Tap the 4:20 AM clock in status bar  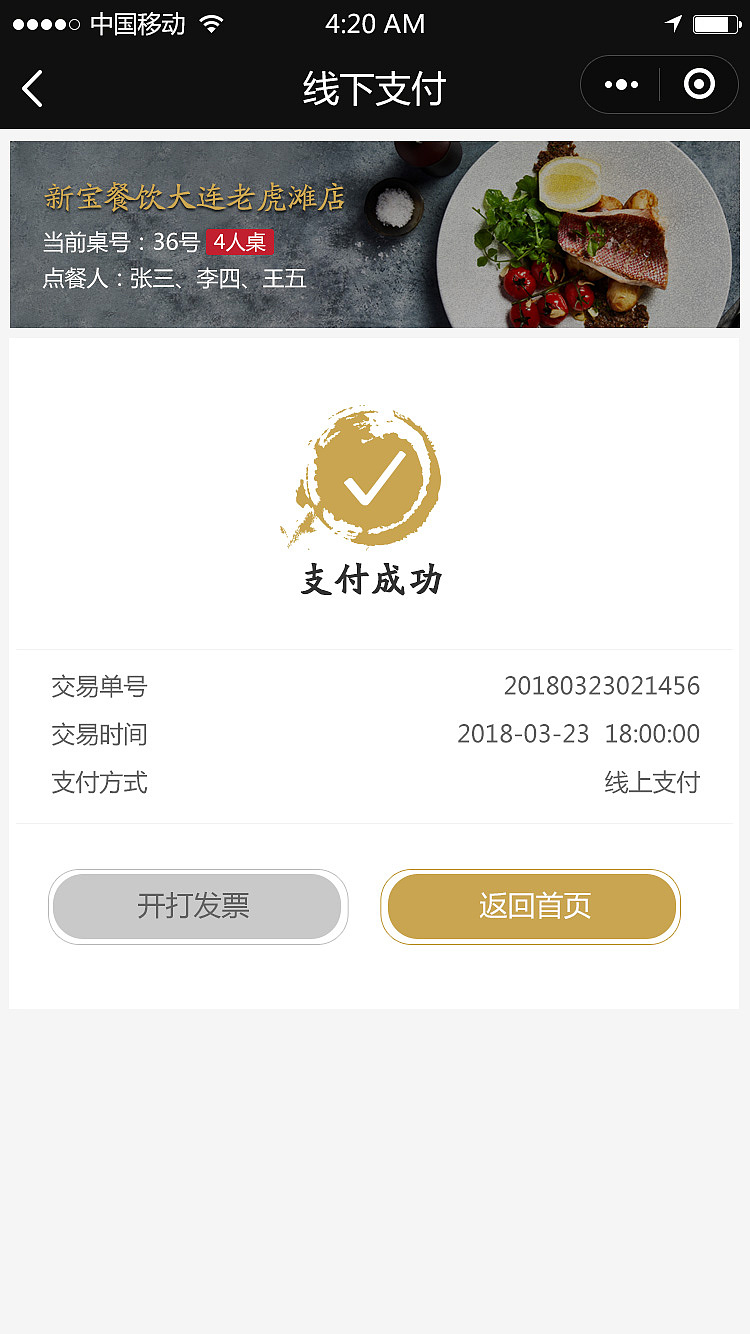(x=375, y=24)
